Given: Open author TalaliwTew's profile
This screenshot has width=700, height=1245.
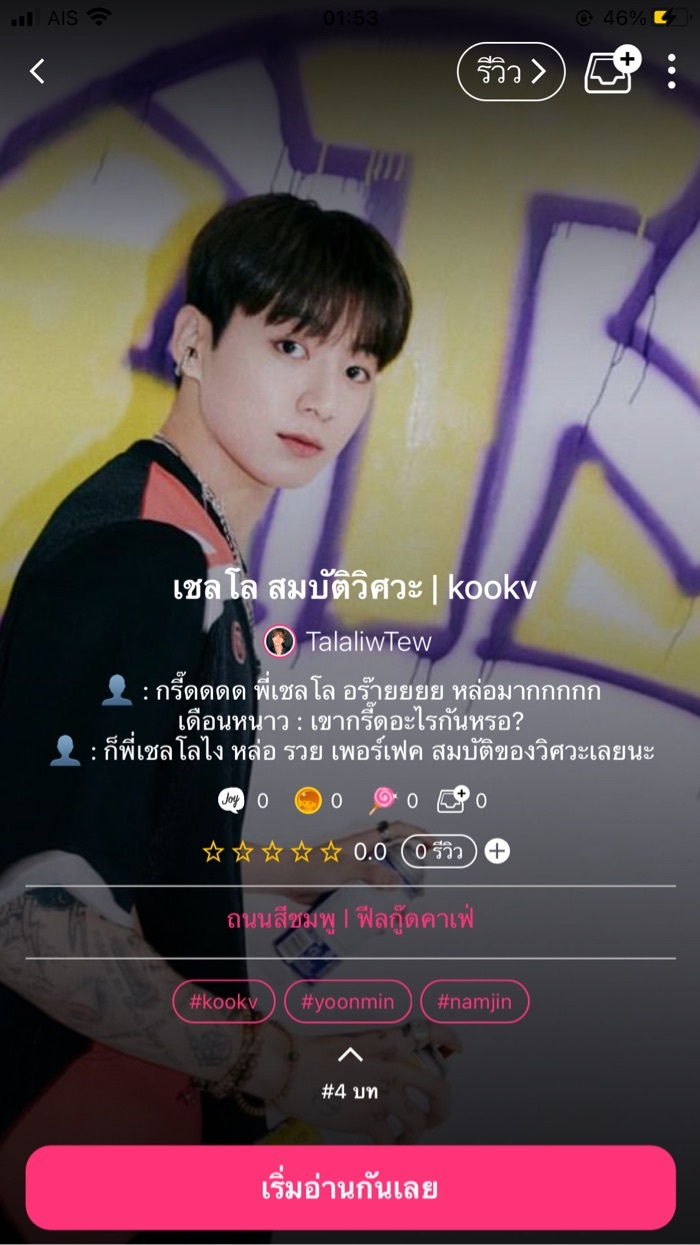Looking at the screenshot, I should (350, 641).
